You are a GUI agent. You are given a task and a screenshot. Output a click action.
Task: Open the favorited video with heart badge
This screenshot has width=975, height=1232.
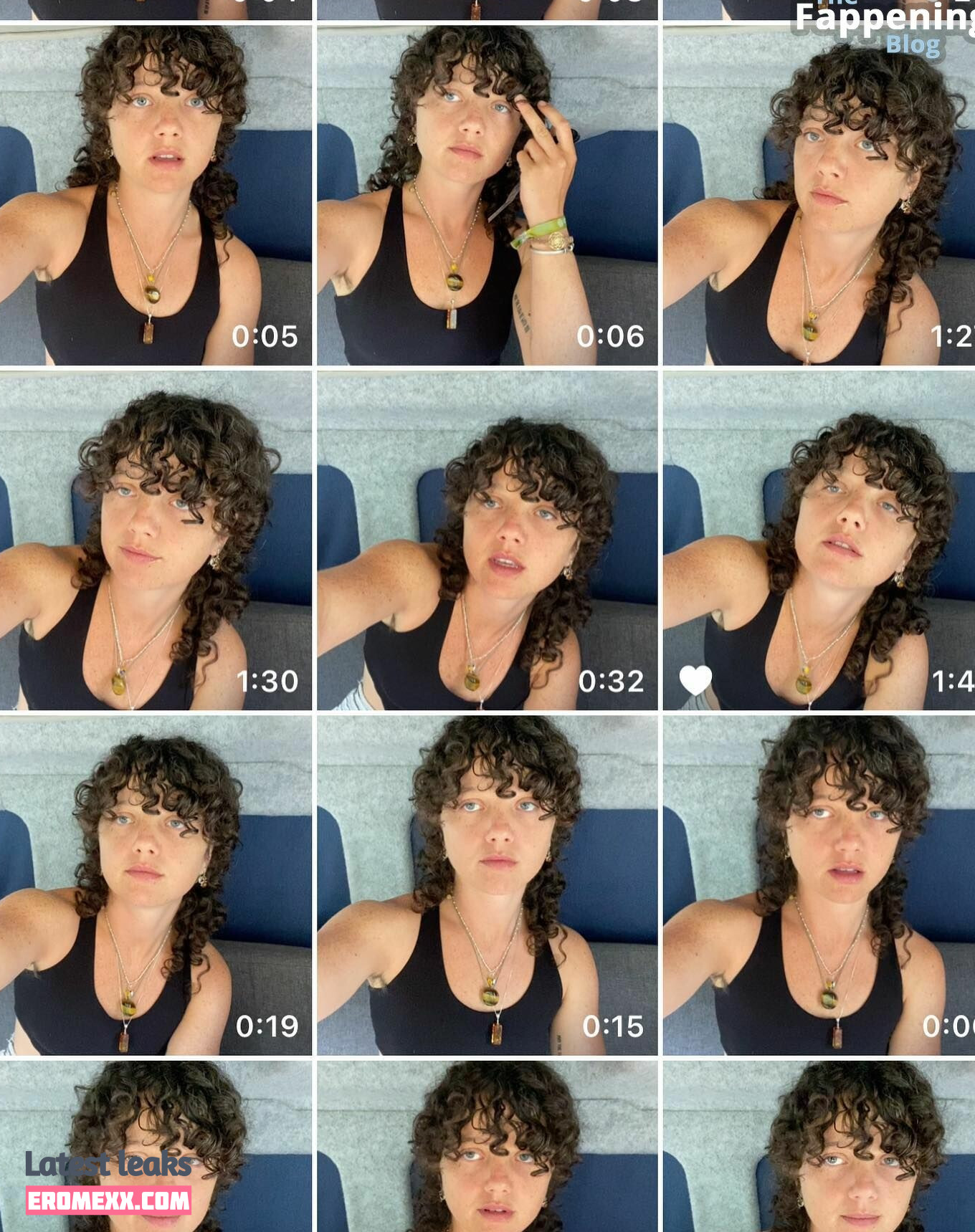click(819, 540)
